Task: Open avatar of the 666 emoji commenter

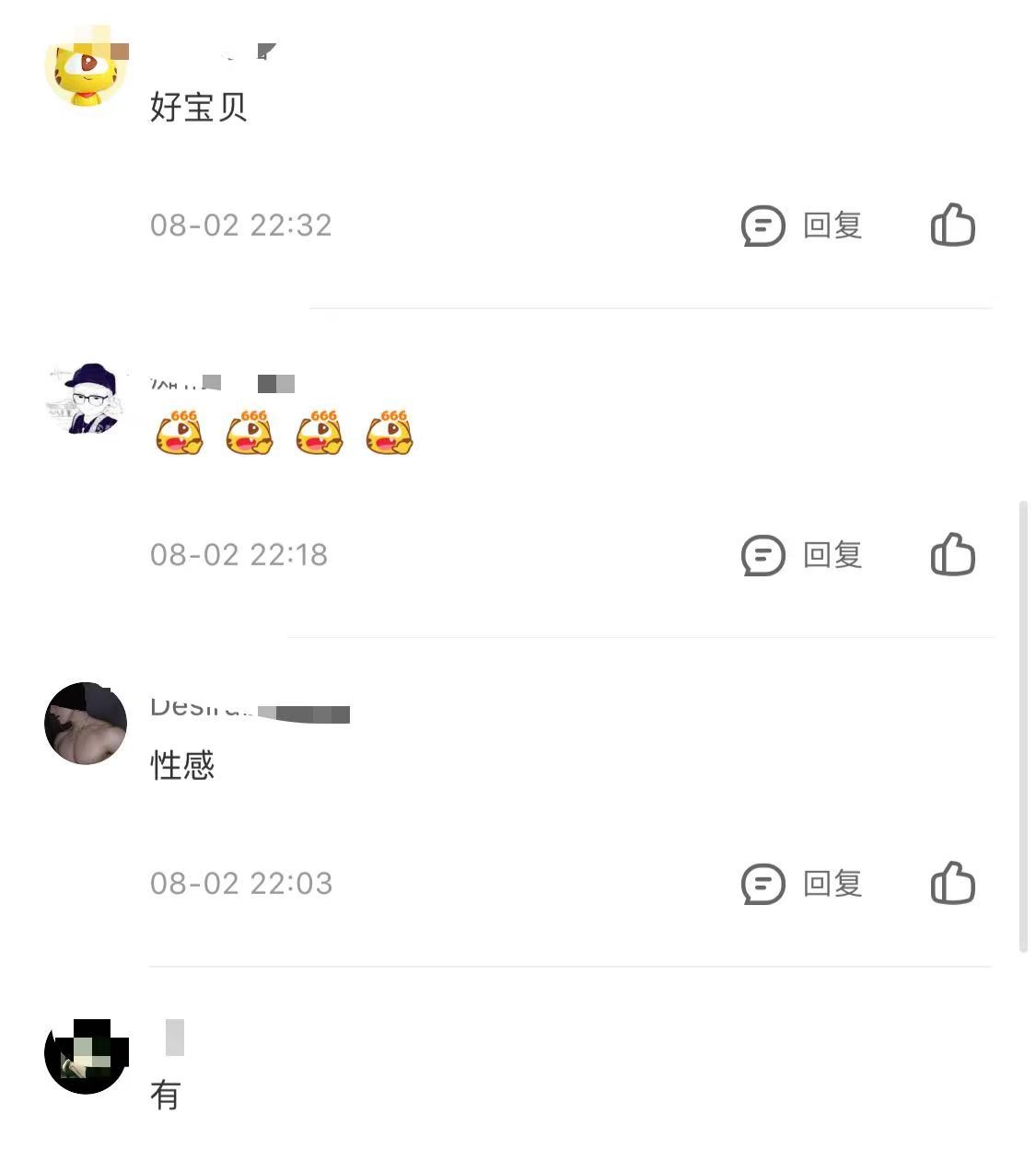Action: [86, 397]
